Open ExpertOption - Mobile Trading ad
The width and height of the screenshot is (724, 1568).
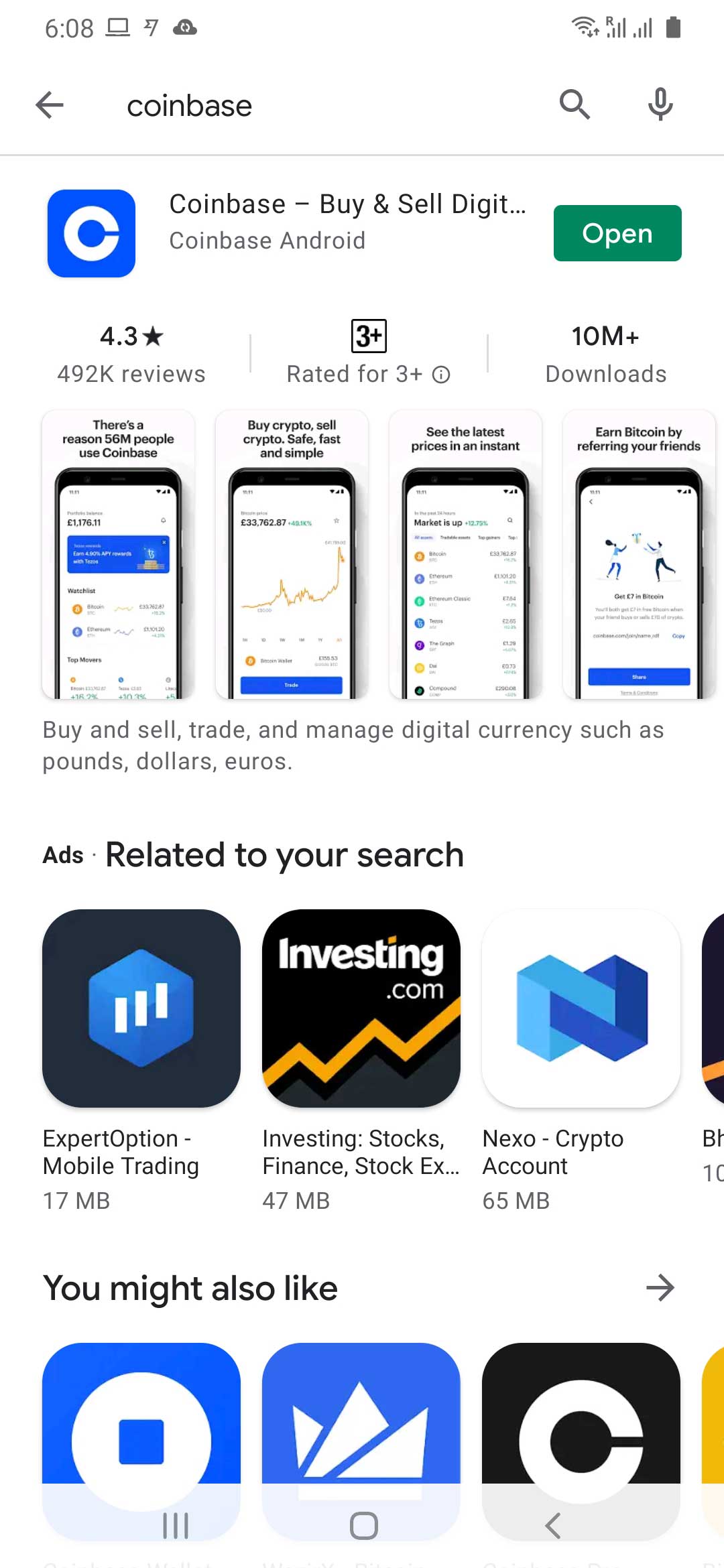pos(141,1060)
